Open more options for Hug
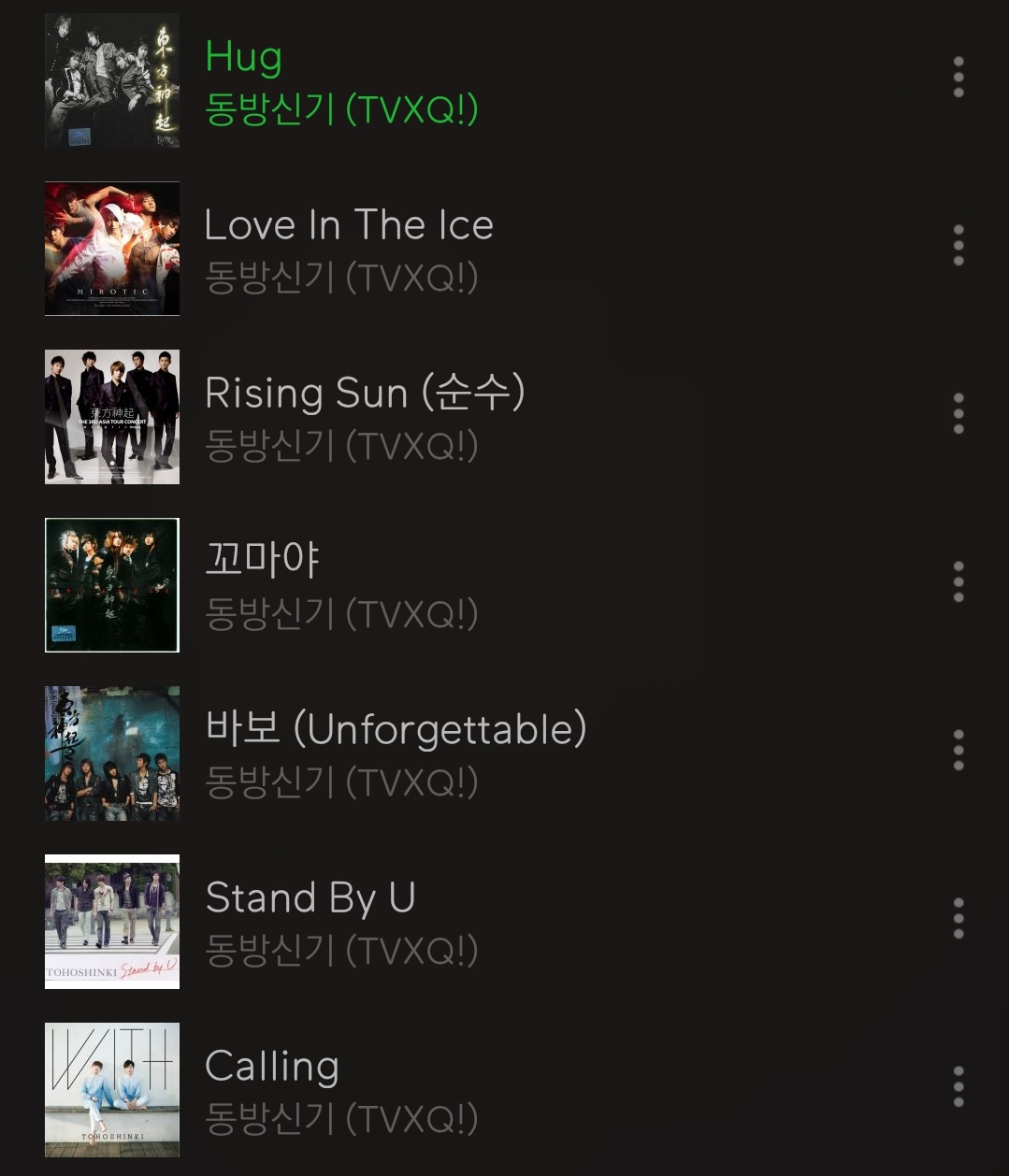1009x1176 pixels. pos(959,78)
